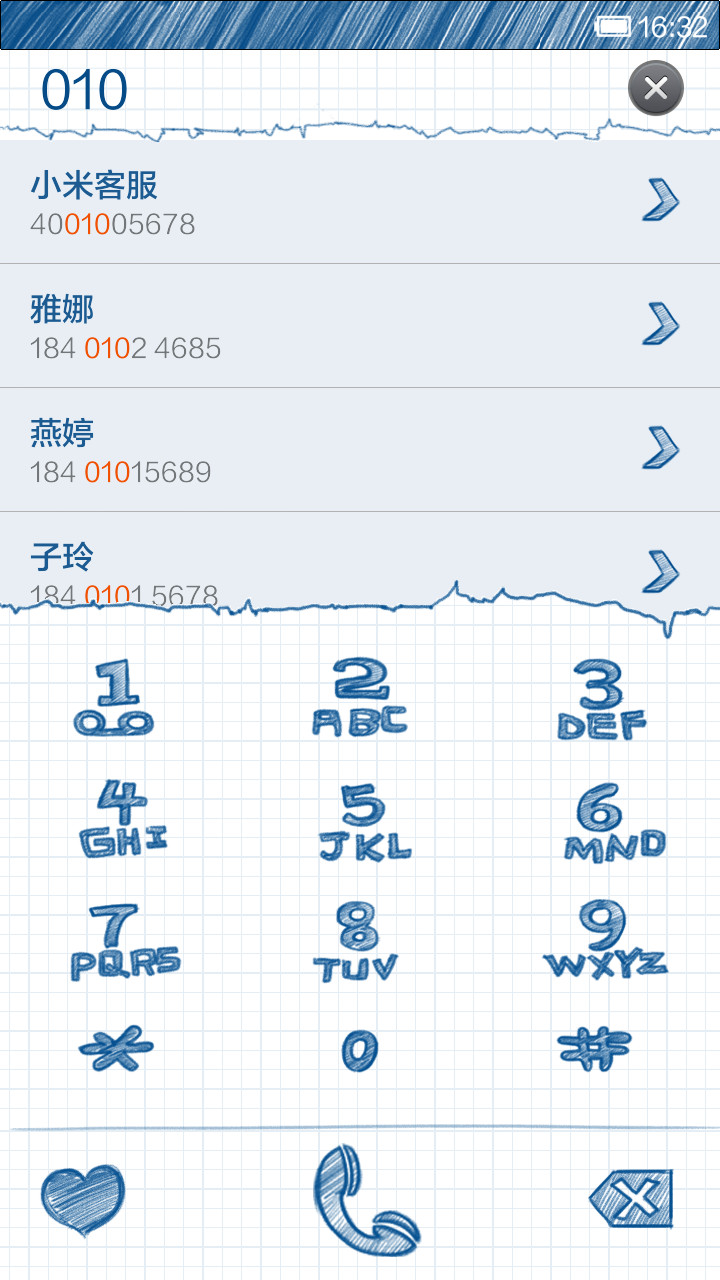Dial digit 6 MNO
The height and width of the screenshot is (1280, 720).
click(x=613, y=822)
